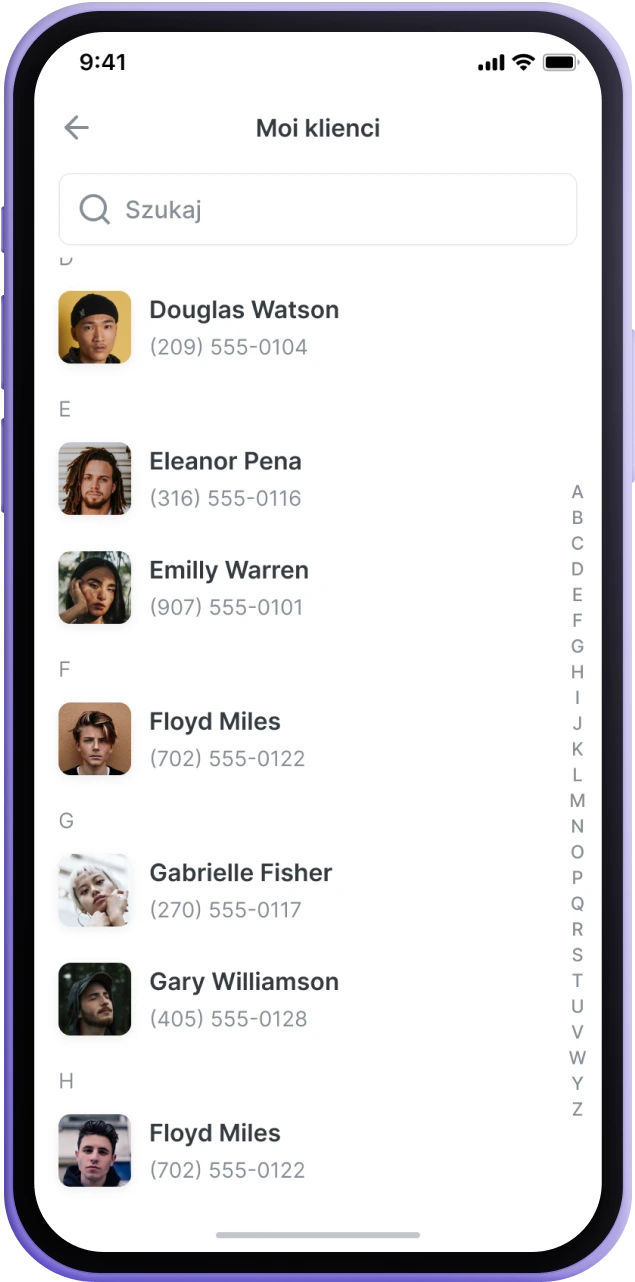This screenshot has width=635, height=1282.
Task: Open Eleanor Pena's client entry
Action: tap(226, 478)
